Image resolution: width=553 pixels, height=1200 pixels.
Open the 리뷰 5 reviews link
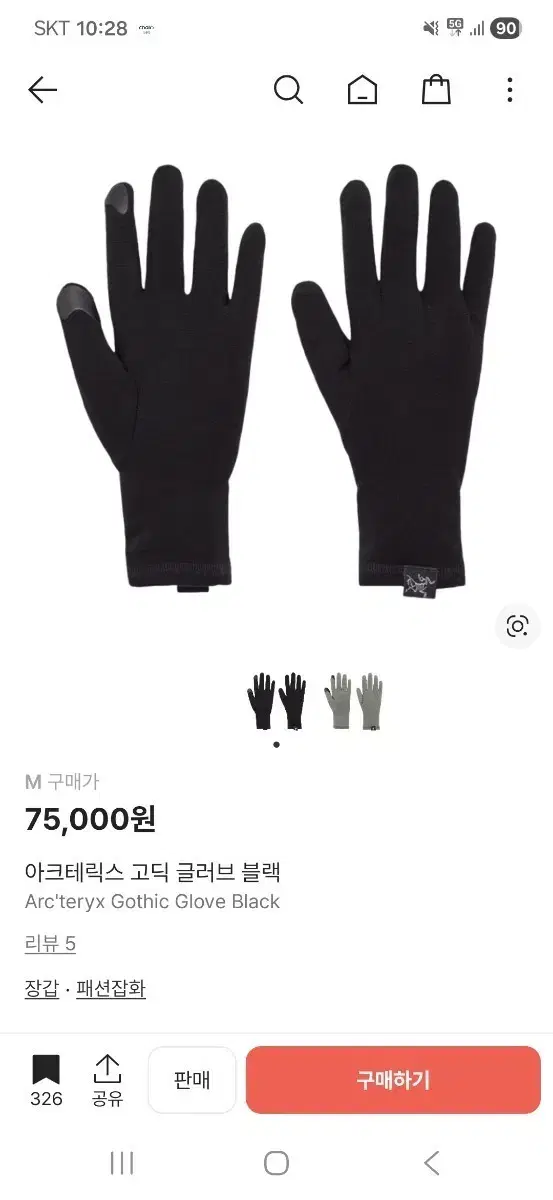[x=50, y=943]
